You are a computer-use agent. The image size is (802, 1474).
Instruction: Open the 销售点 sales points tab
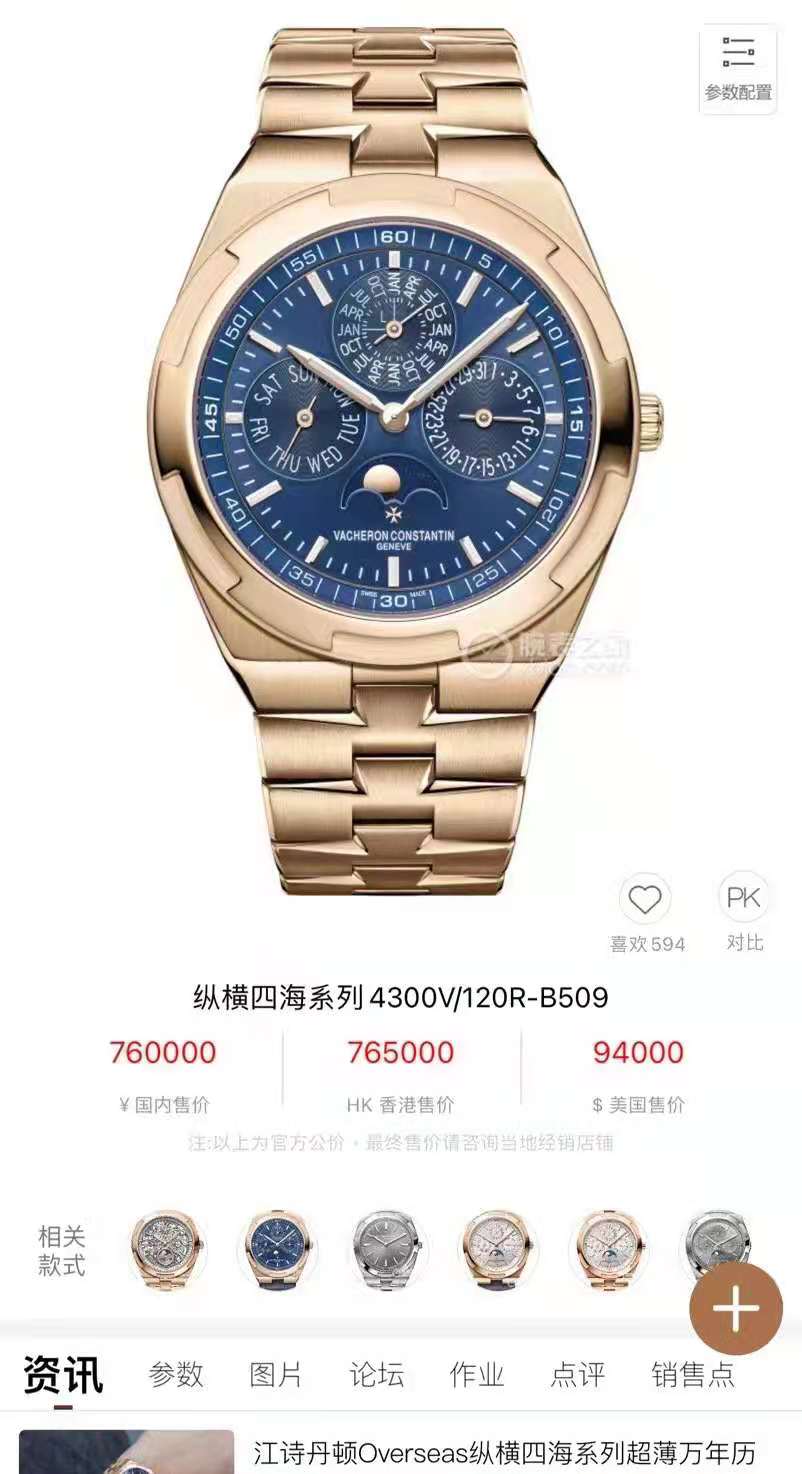(693, 1374)
